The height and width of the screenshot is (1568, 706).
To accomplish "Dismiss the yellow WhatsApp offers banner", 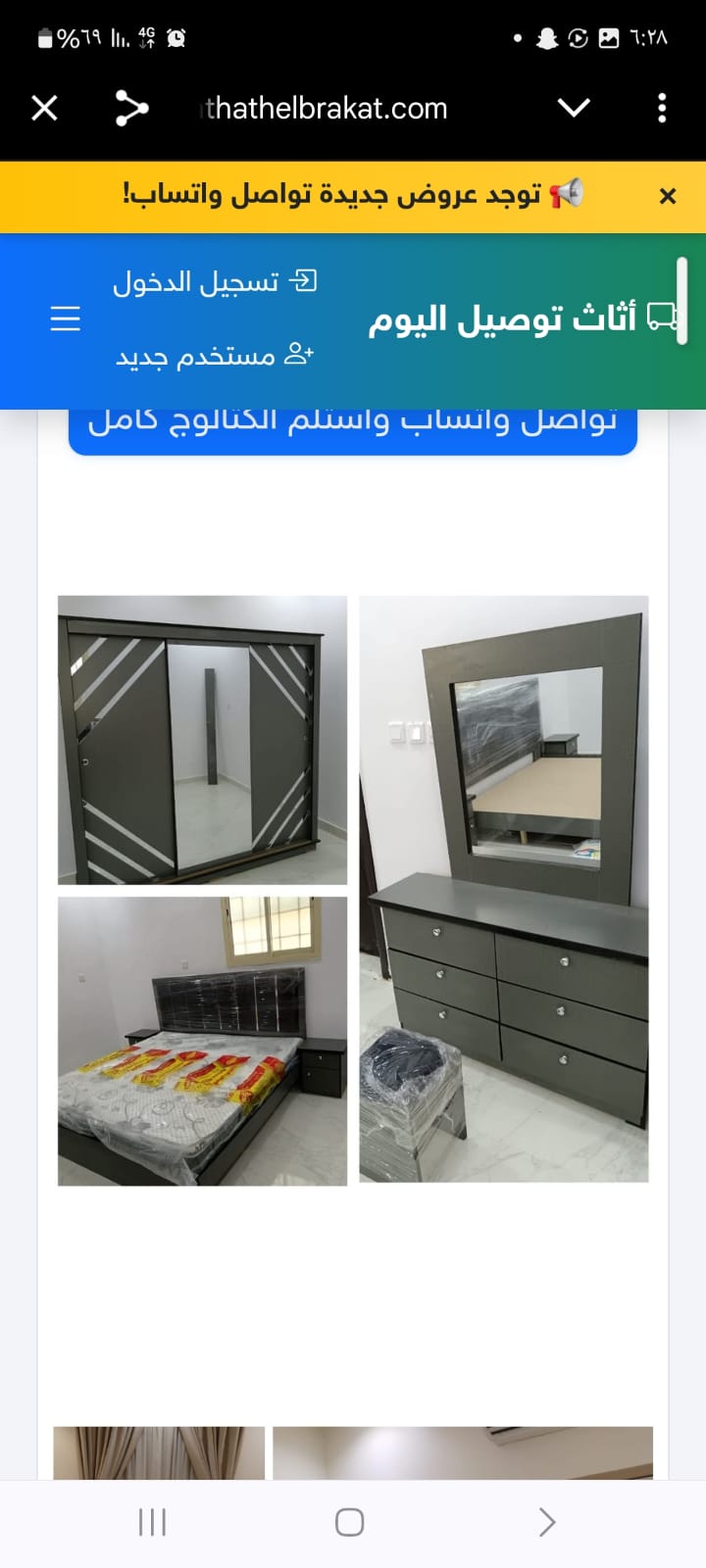I will [x=668, y=196].
